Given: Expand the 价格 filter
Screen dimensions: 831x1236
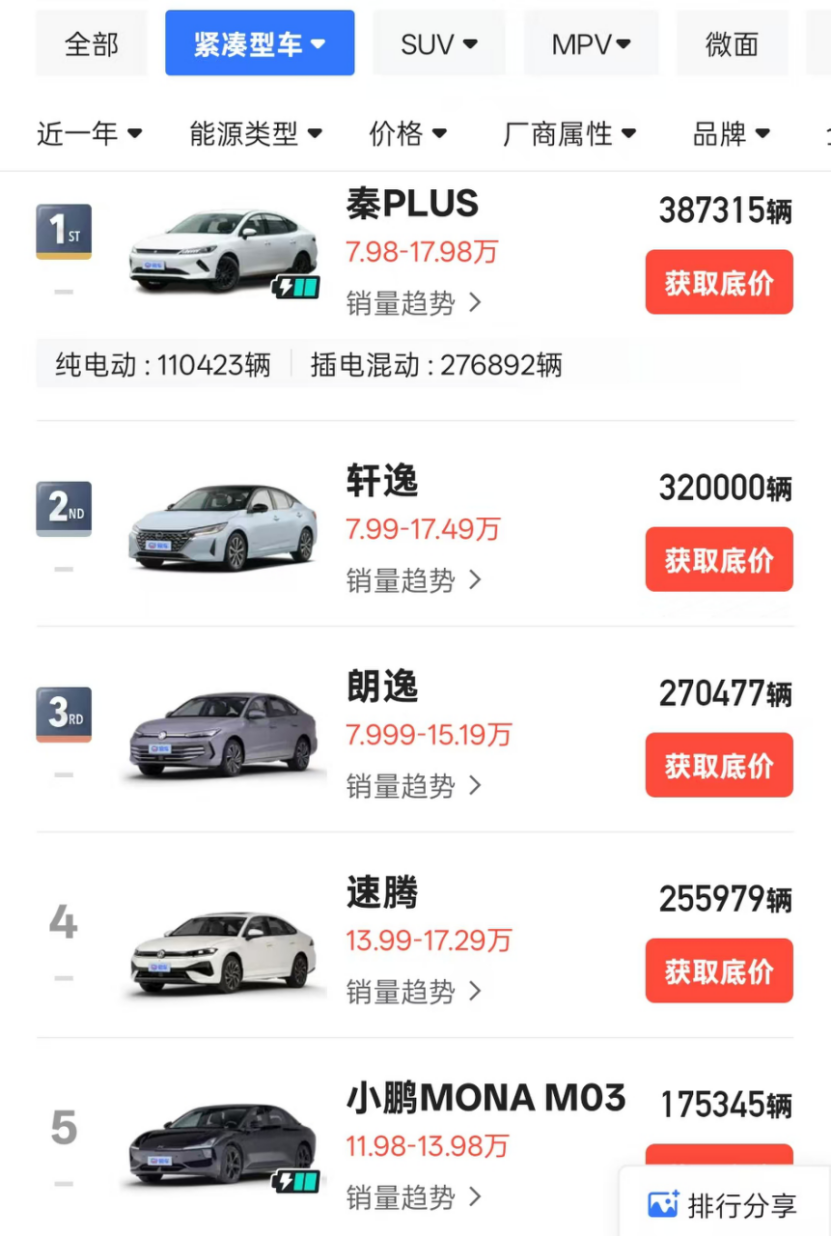Looking at the screenshot, I should (407, 133).
